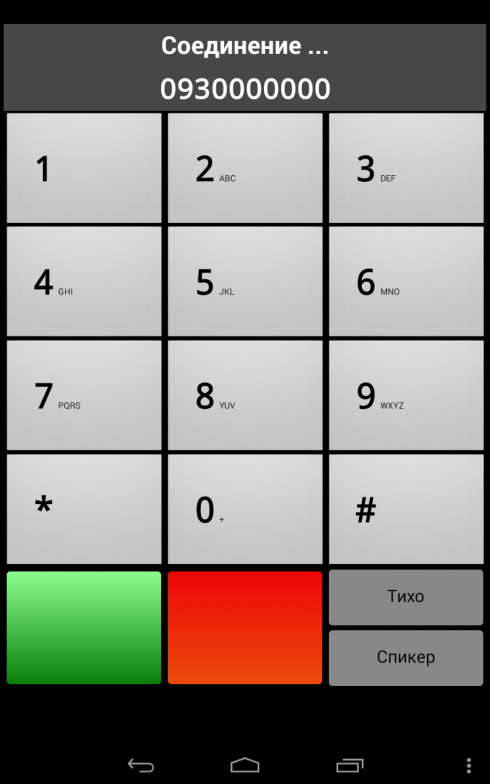Screen dimensions: 490x784
Task: Tap the 6 MNO key
Action: (x=406, y=282)
